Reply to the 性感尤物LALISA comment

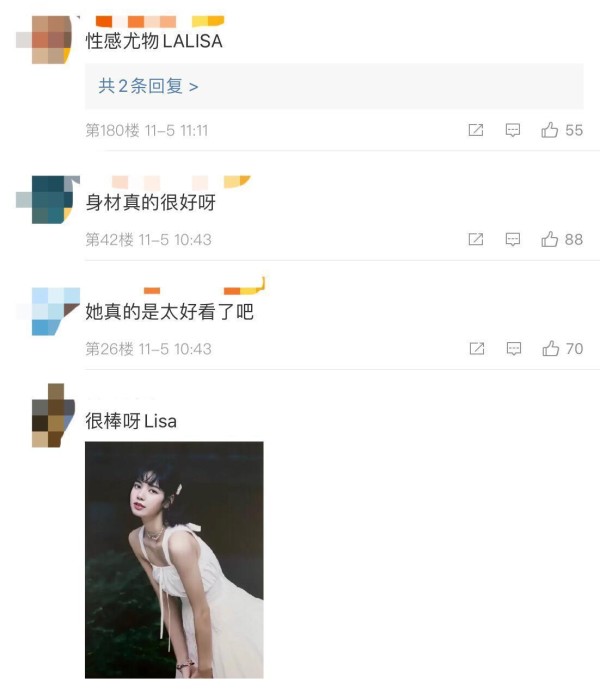pyautogui.click(x=513, y=130)
